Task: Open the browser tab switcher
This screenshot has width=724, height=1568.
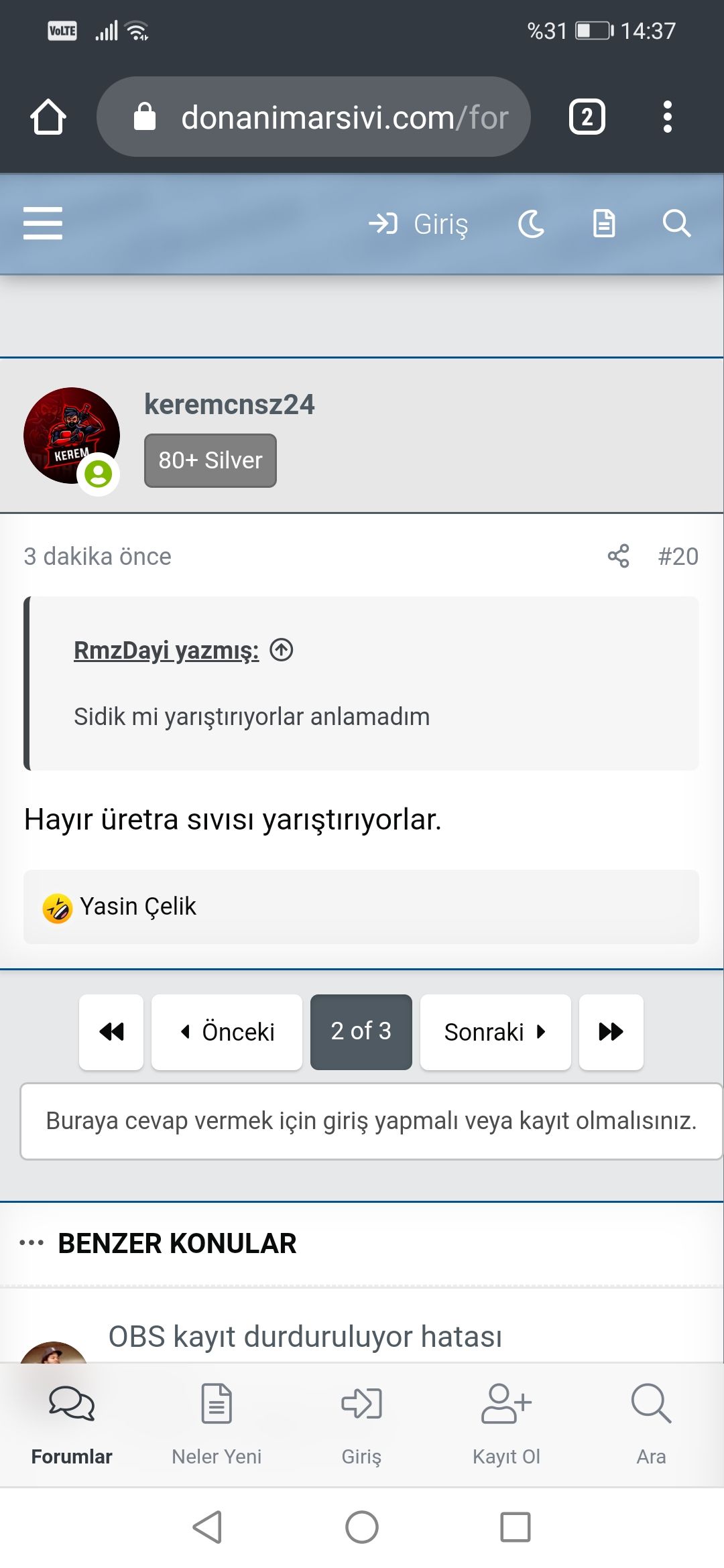Action: point(587,117)
